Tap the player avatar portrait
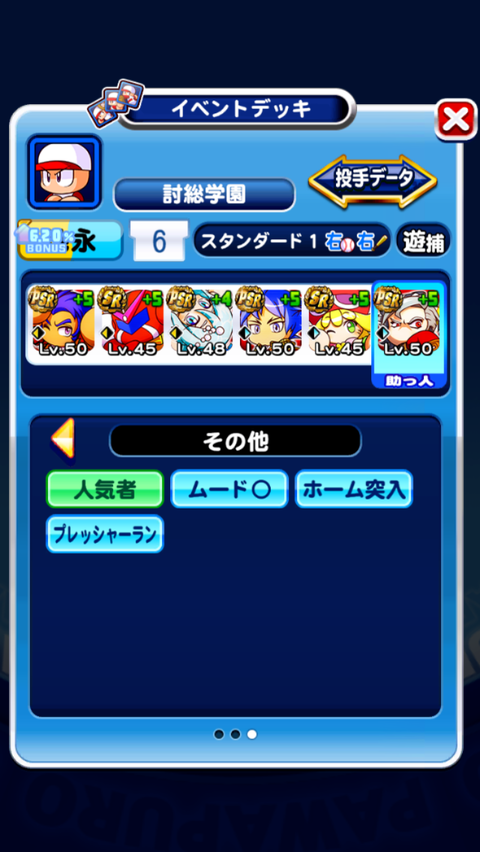The width and height of the screenshot is (480, 852). click(65, 172)
